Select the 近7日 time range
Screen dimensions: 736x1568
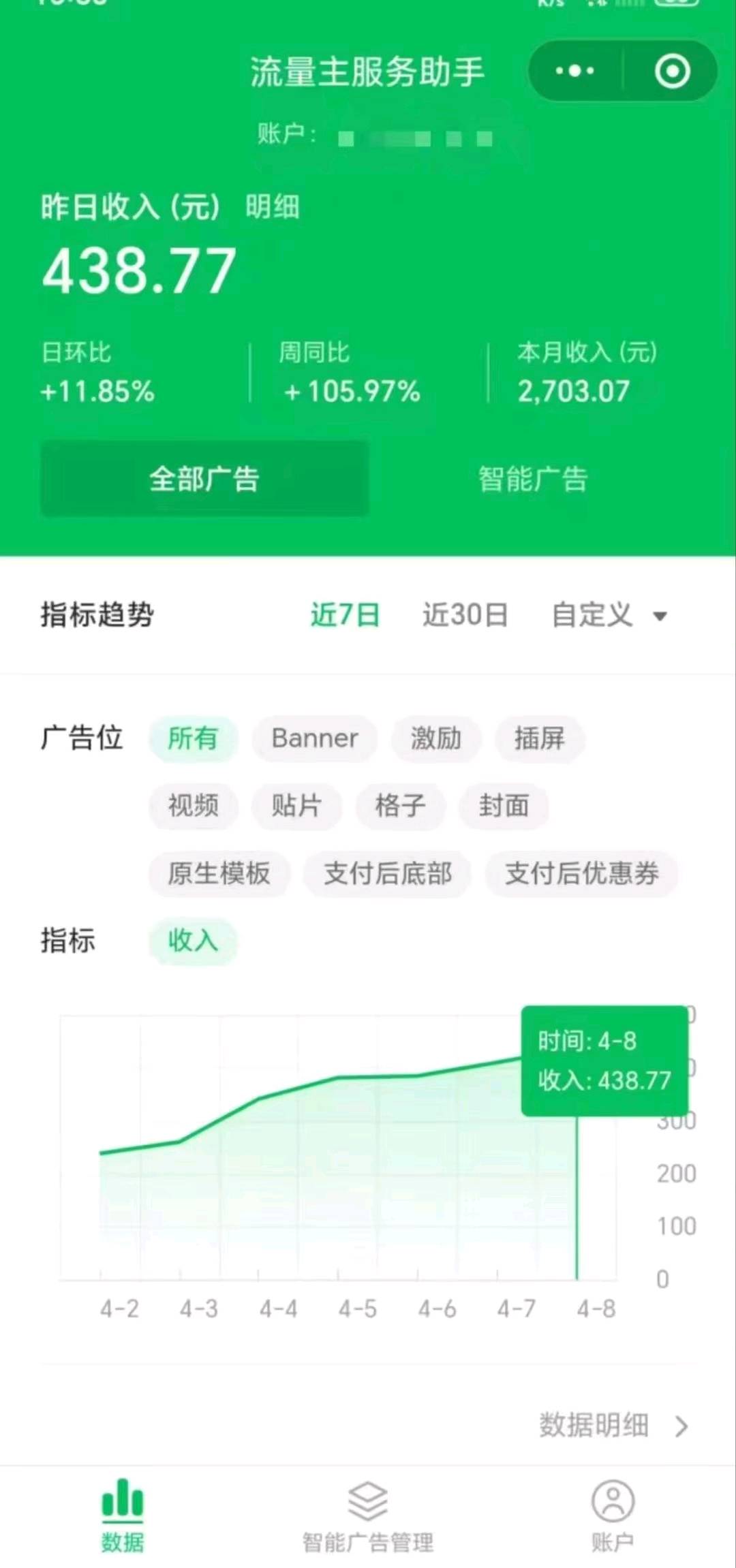tap(345, 614)
